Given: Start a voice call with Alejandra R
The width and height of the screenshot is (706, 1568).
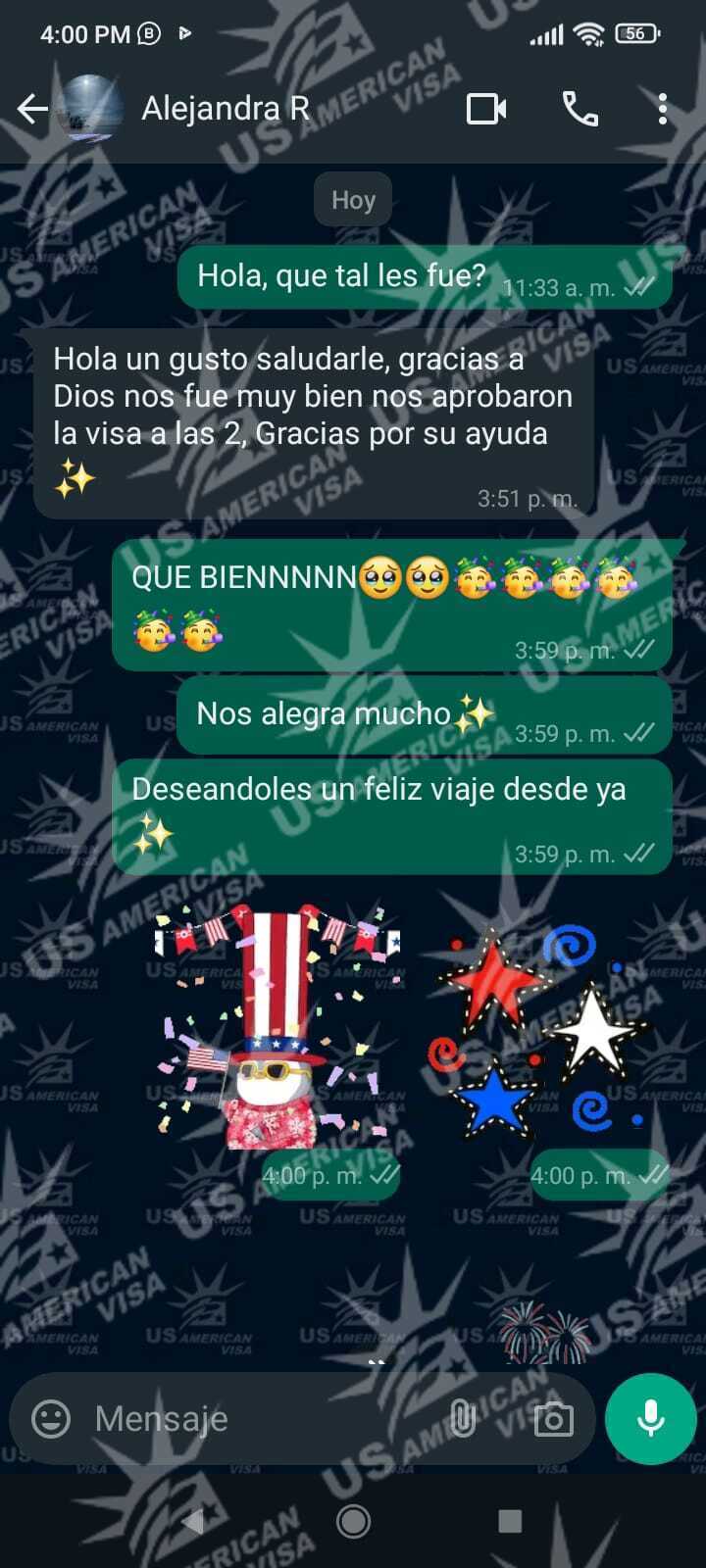Looking at the screenshot, I should point(580,109).
